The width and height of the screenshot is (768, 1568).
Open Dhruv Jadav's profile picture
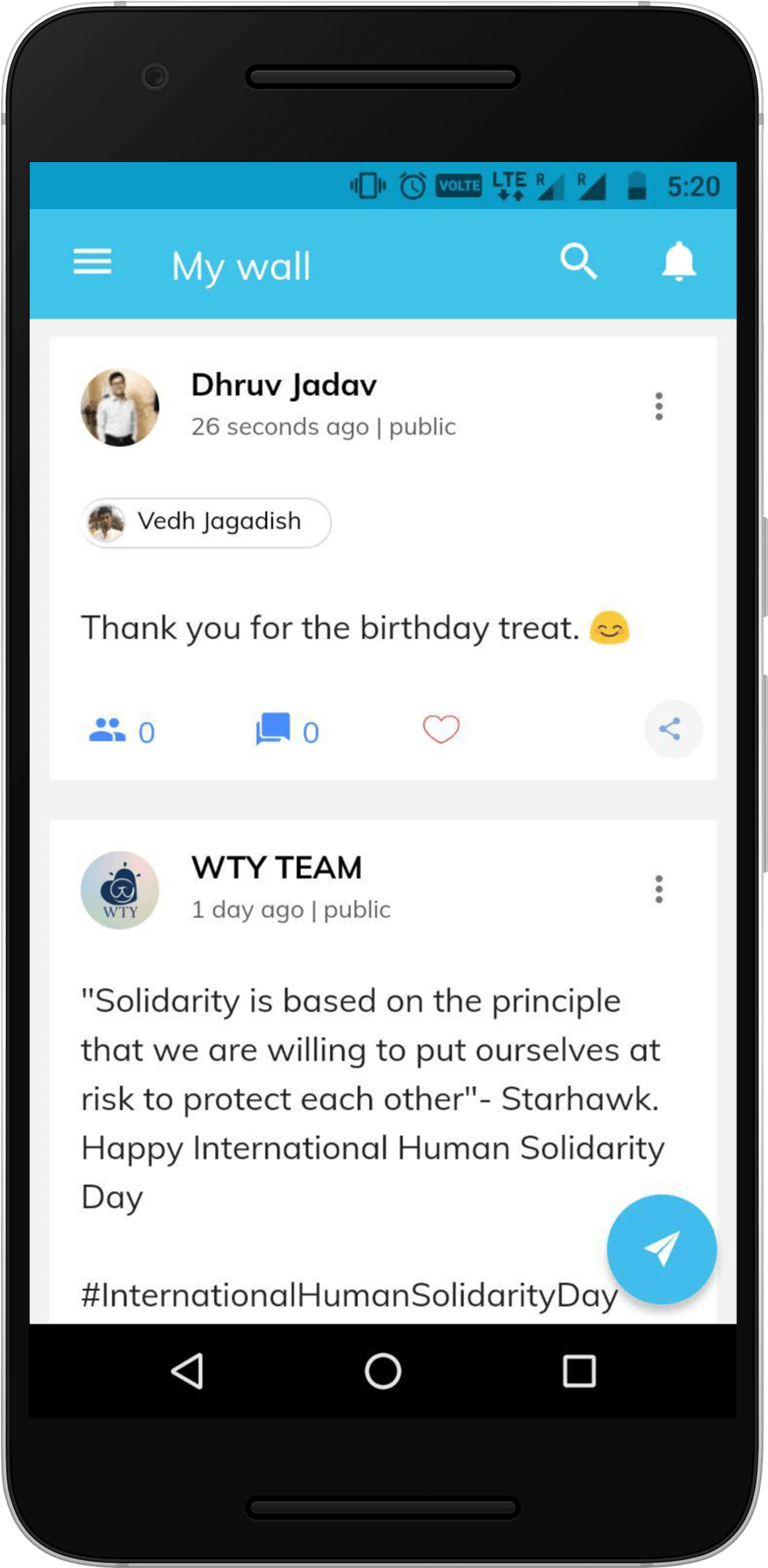click(120, 407)
